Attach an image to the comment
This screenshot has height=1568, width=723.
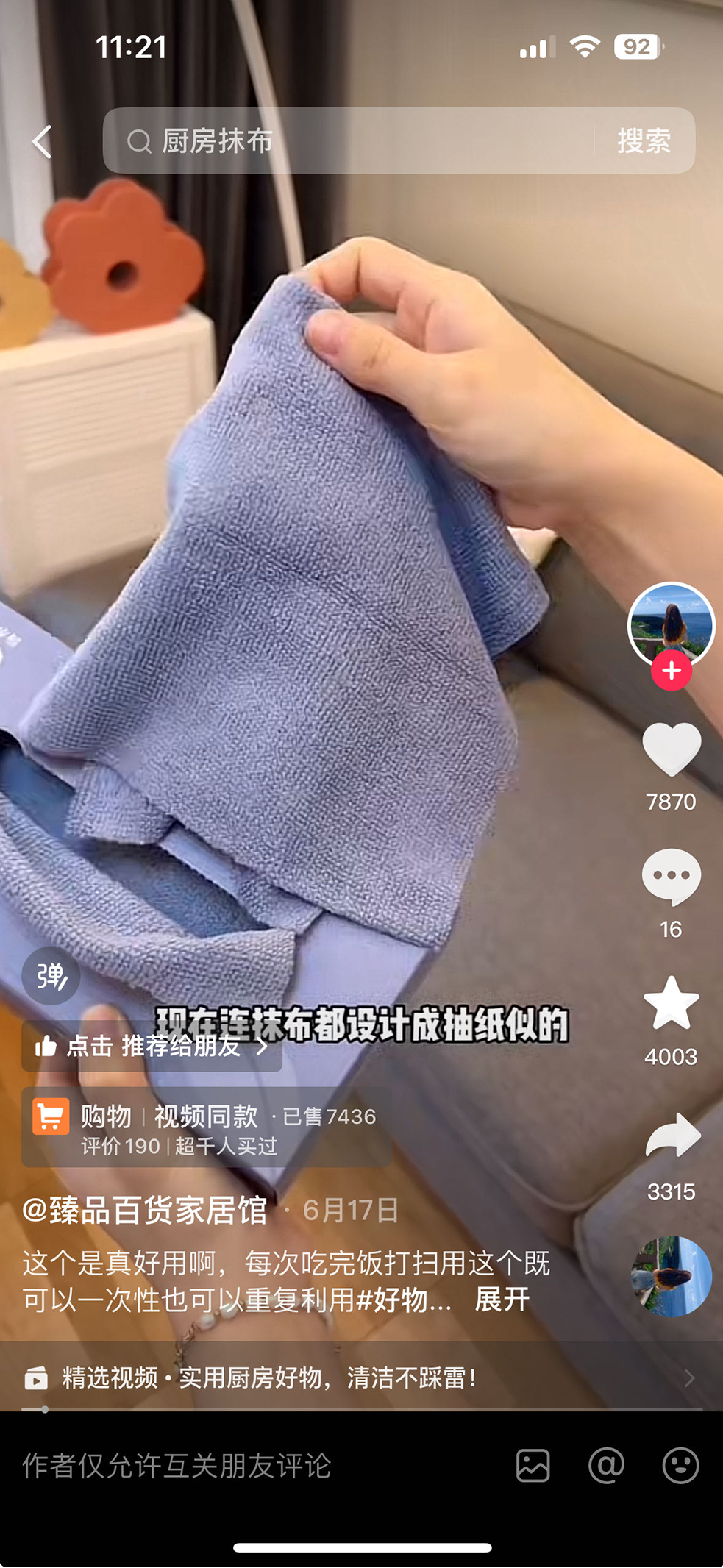(533, 1466)
